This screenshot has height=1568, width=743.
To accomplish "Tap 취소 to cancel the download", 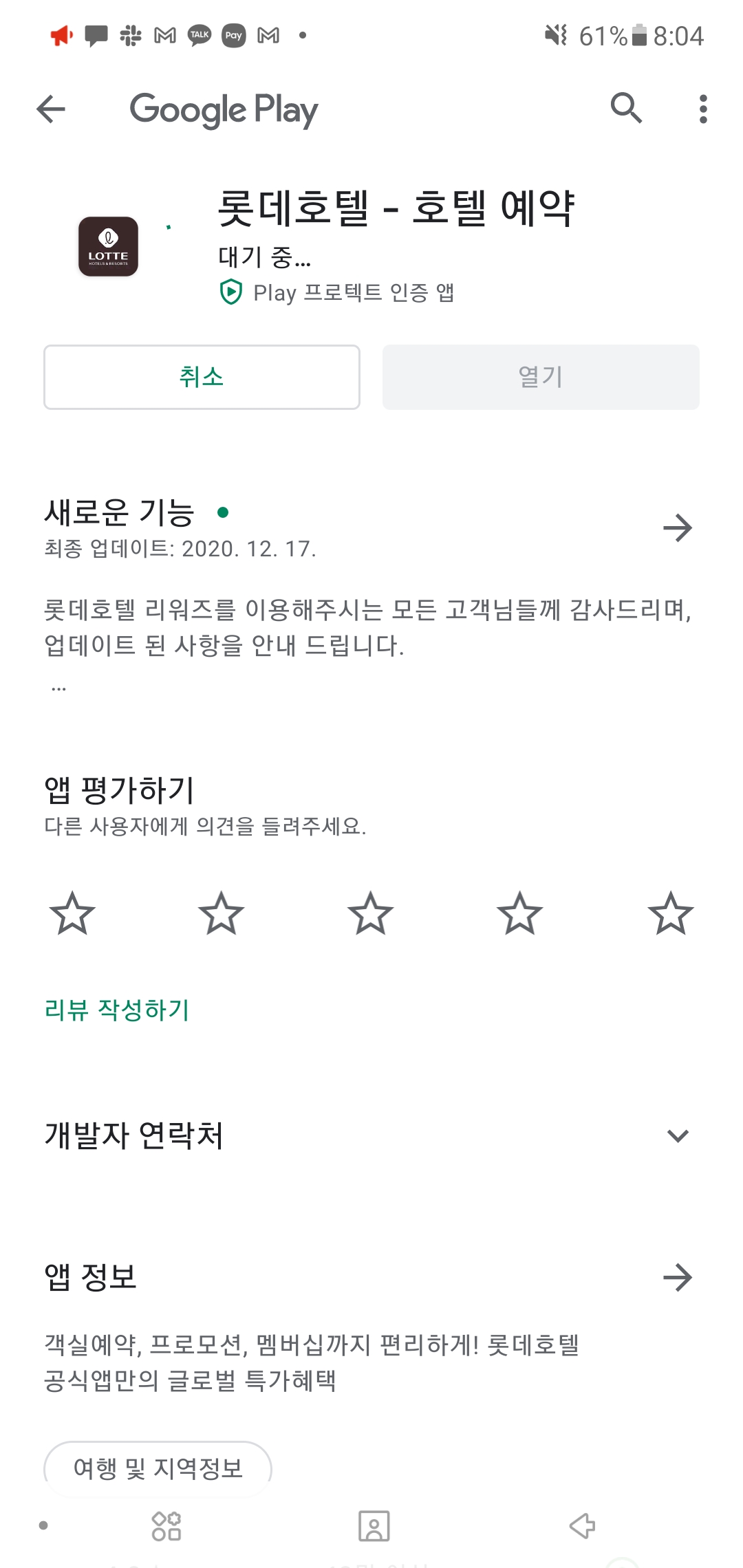I will coord(202,377).
